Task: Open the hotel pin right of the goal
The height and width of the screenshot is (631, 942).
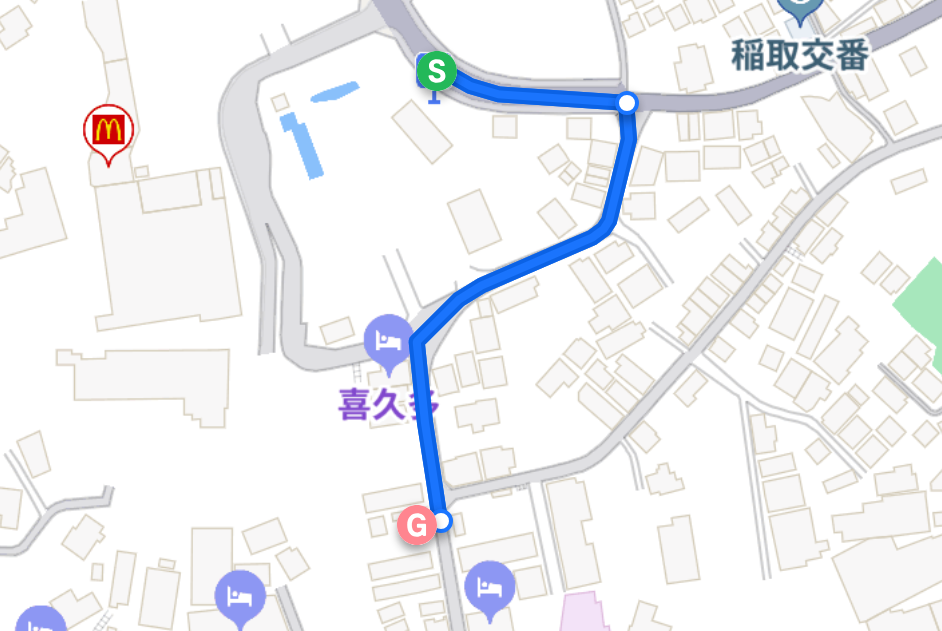Action: pyautogui.click(x=489, y=584)
